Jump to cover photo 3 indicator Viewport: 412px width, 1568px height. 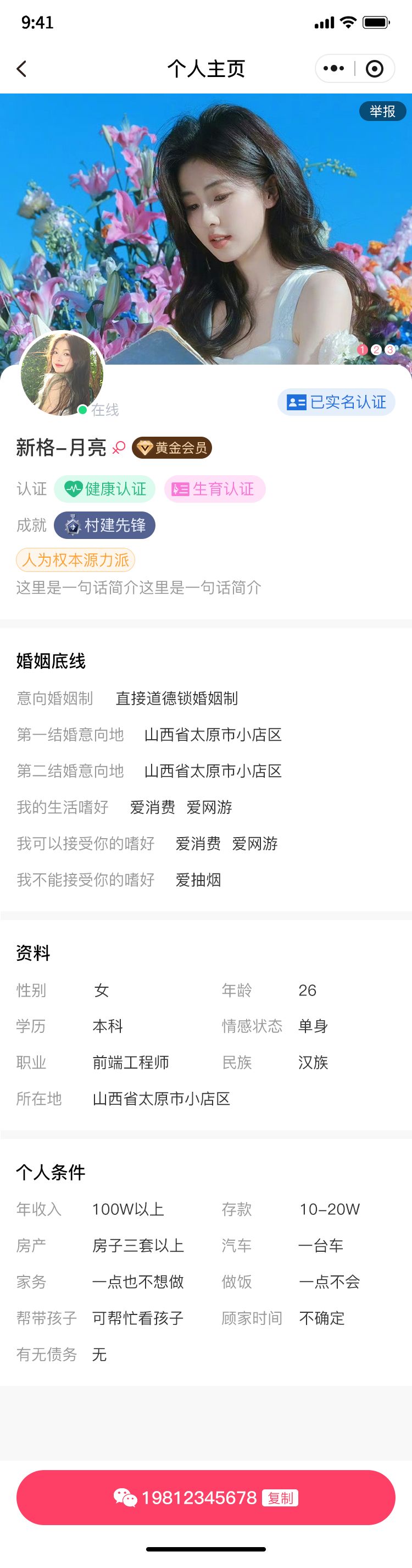click(x=390, y=349)
